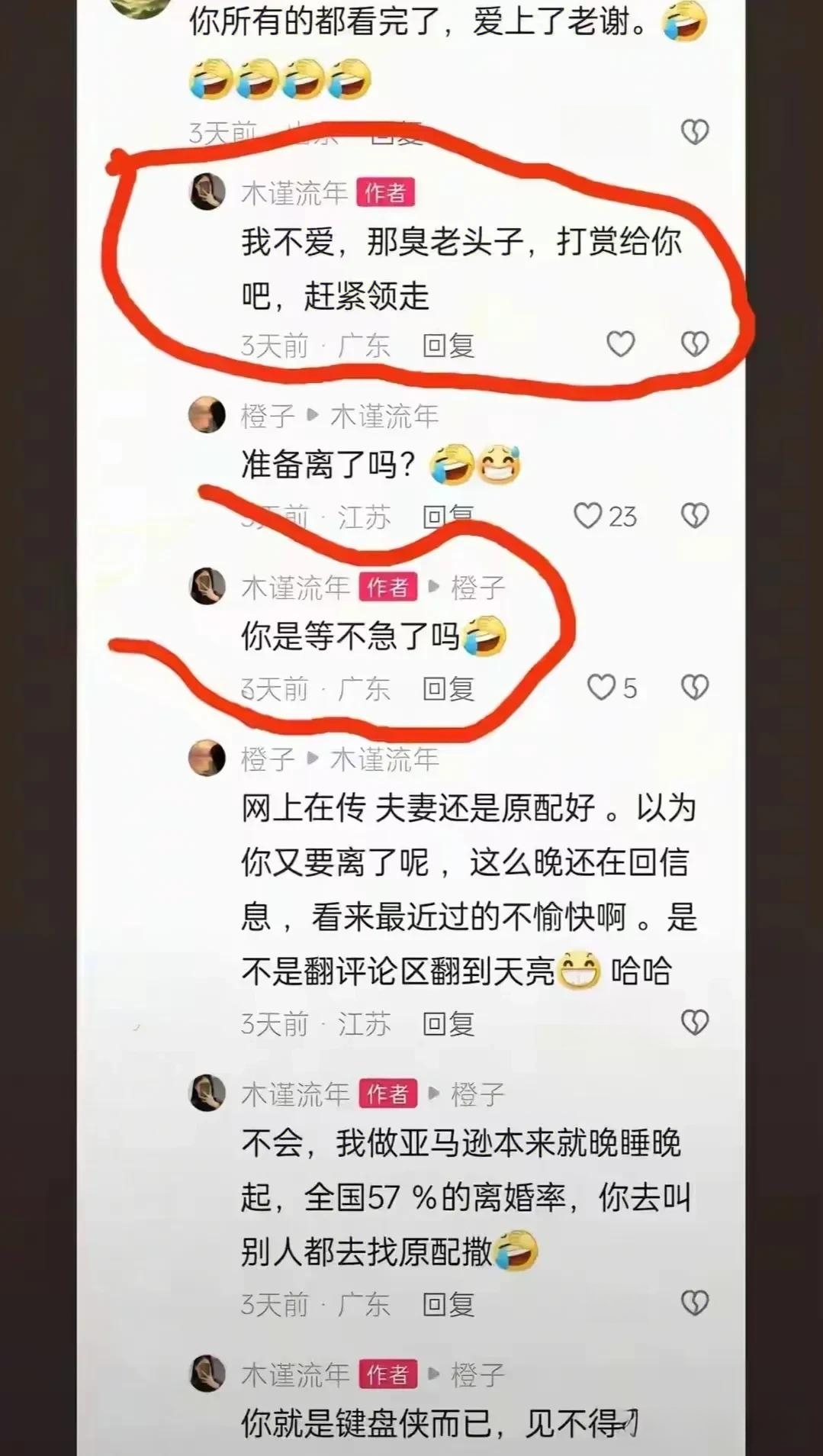Open 木谨流年's username on "你是等不急了吗" comment
Screen dimensions: 823x1456
coord(295,587)
